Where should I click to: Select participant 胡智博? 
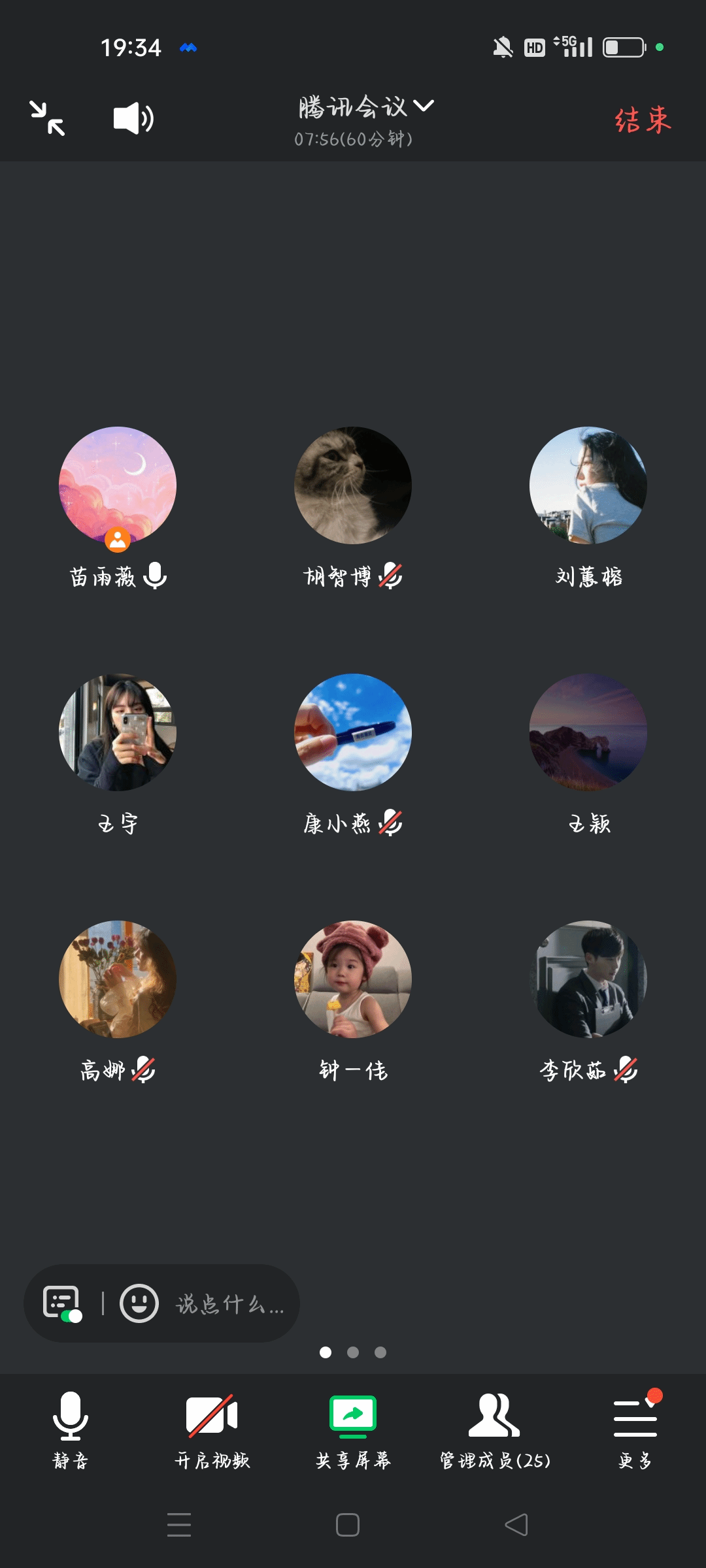(353, 485)
